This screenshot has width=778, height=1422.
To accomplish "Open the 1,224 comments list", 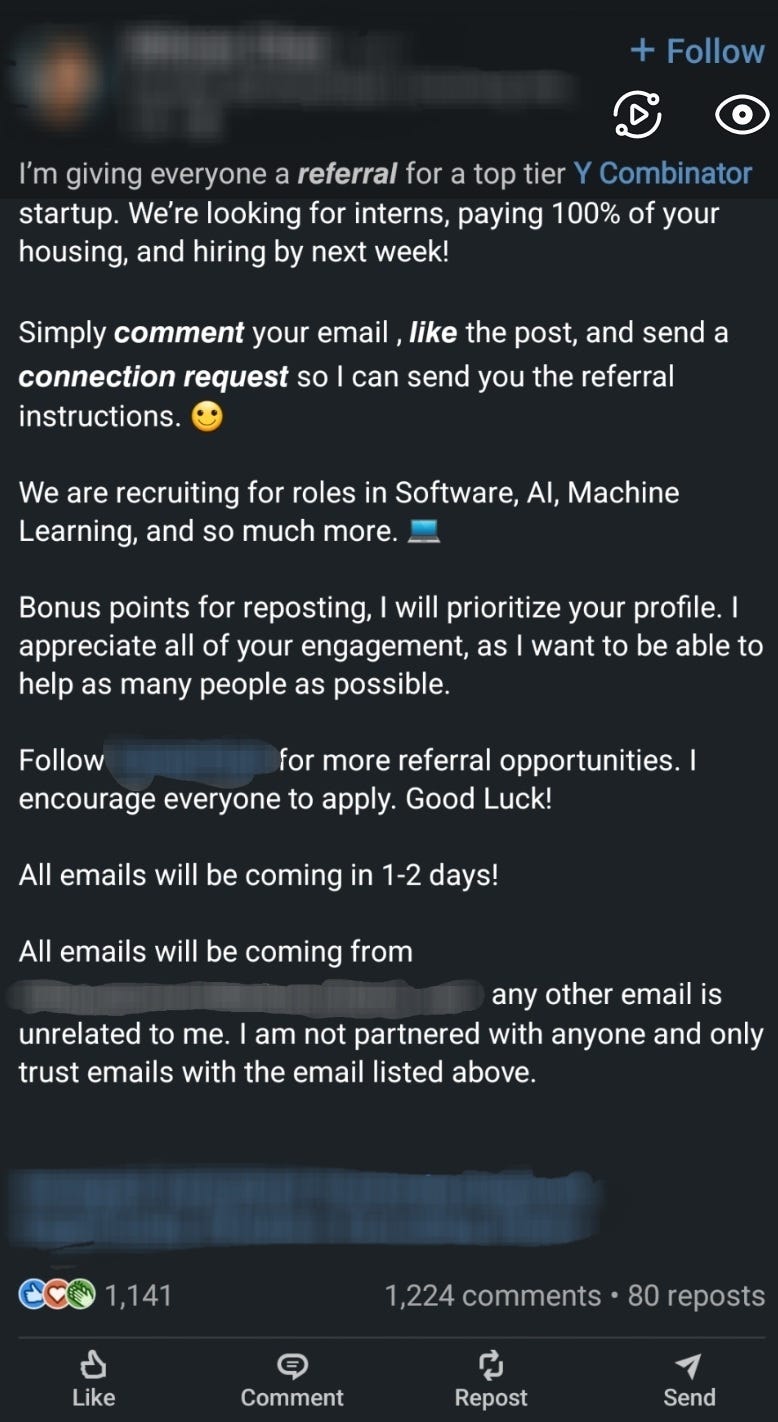I will (x=493, y=1296).
